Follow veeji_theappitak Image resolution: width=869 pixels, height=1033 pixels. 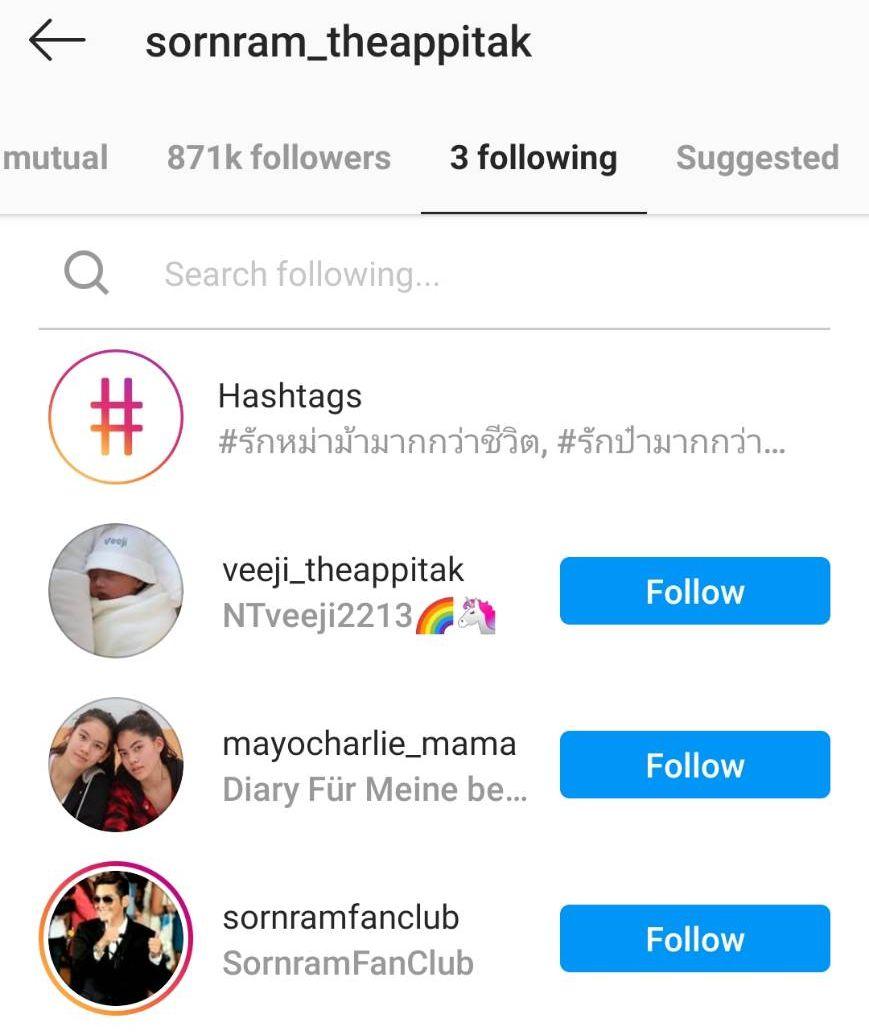point(694,591)
